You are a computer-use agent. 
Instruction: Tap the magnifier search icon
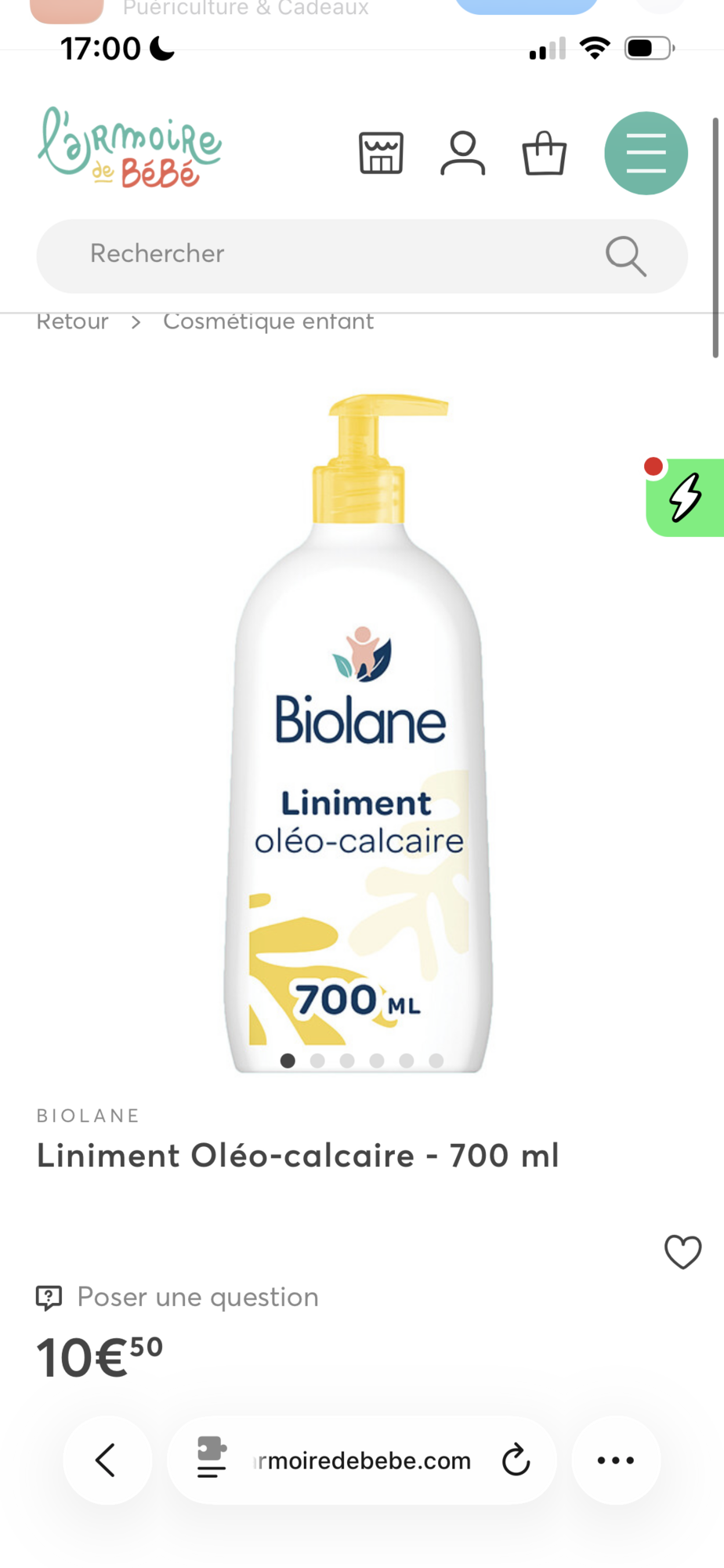[625, 256]
